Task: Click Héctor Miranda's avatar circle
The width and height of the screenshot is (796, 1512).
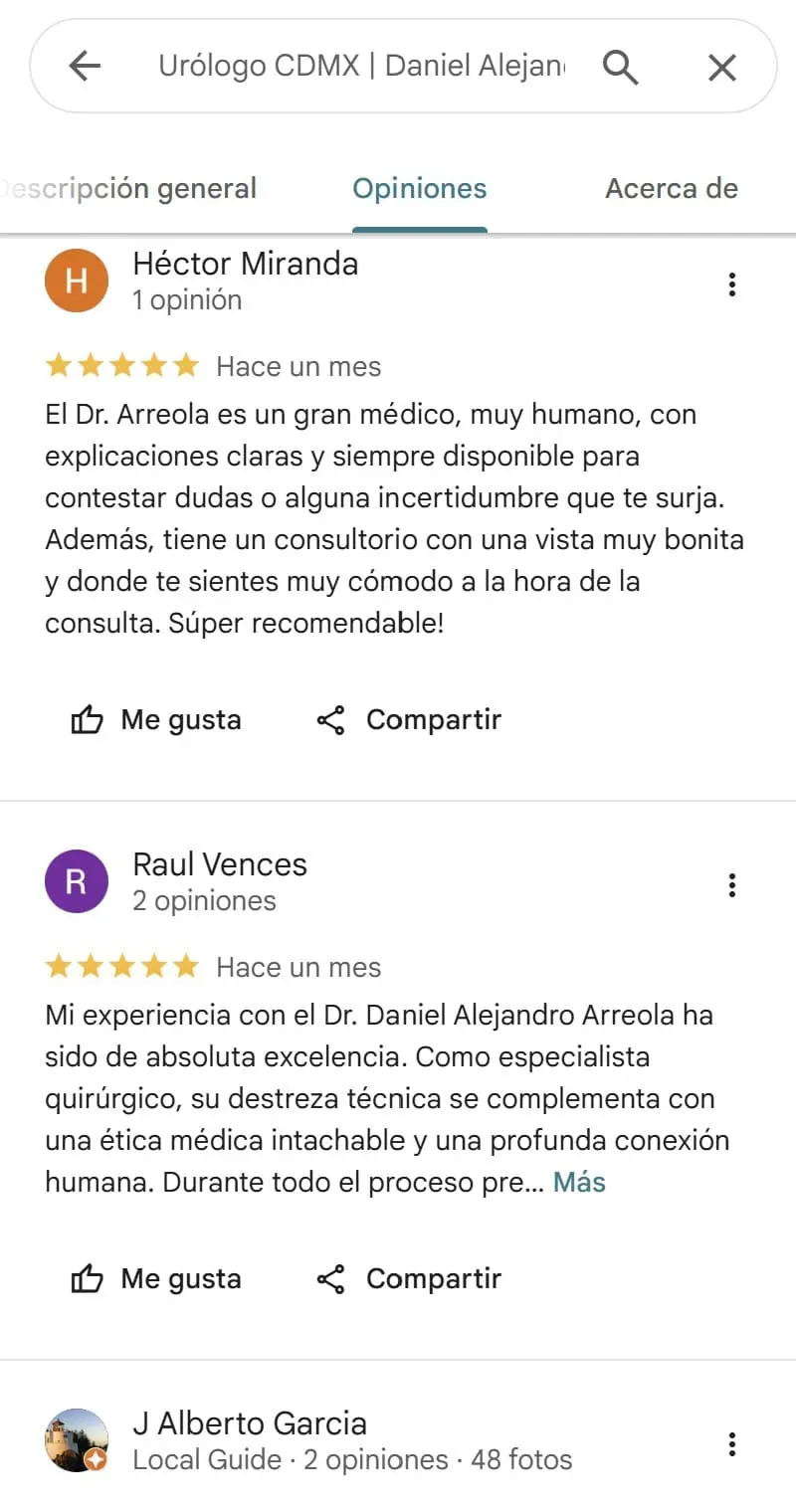Action: [77, 281]
